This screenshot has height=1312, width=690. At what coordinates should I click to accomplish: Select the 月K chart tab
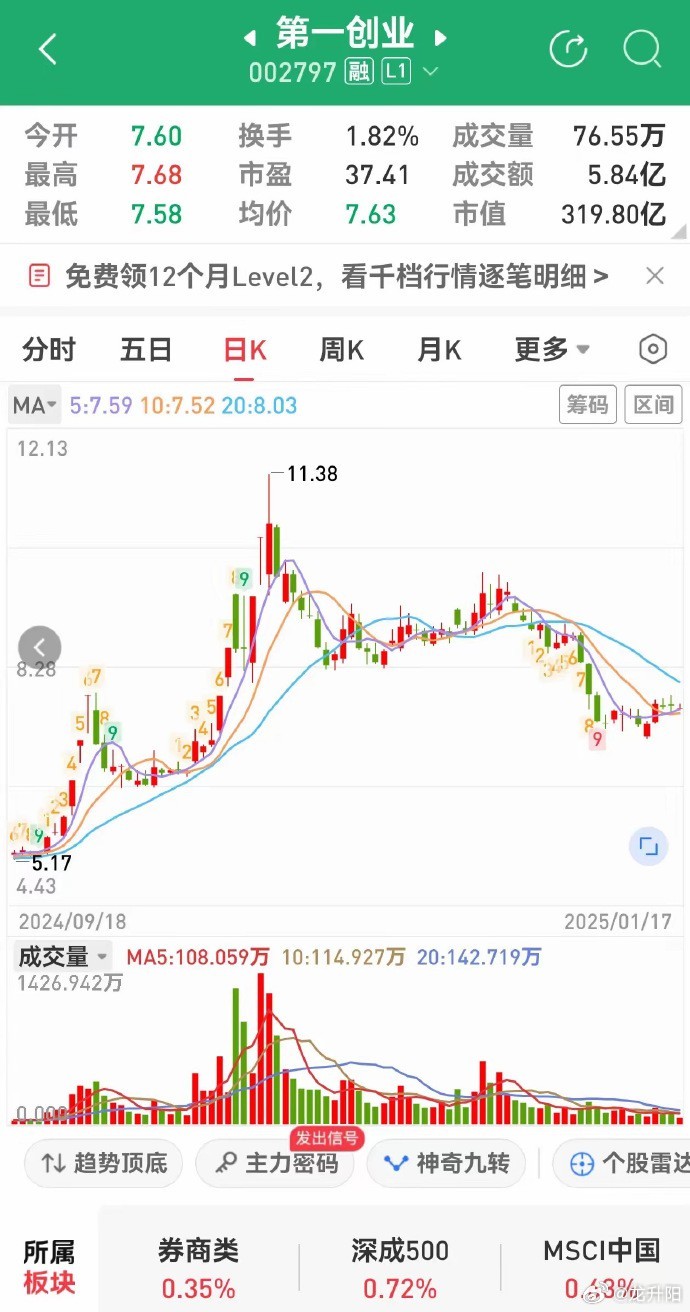point(439,350)
